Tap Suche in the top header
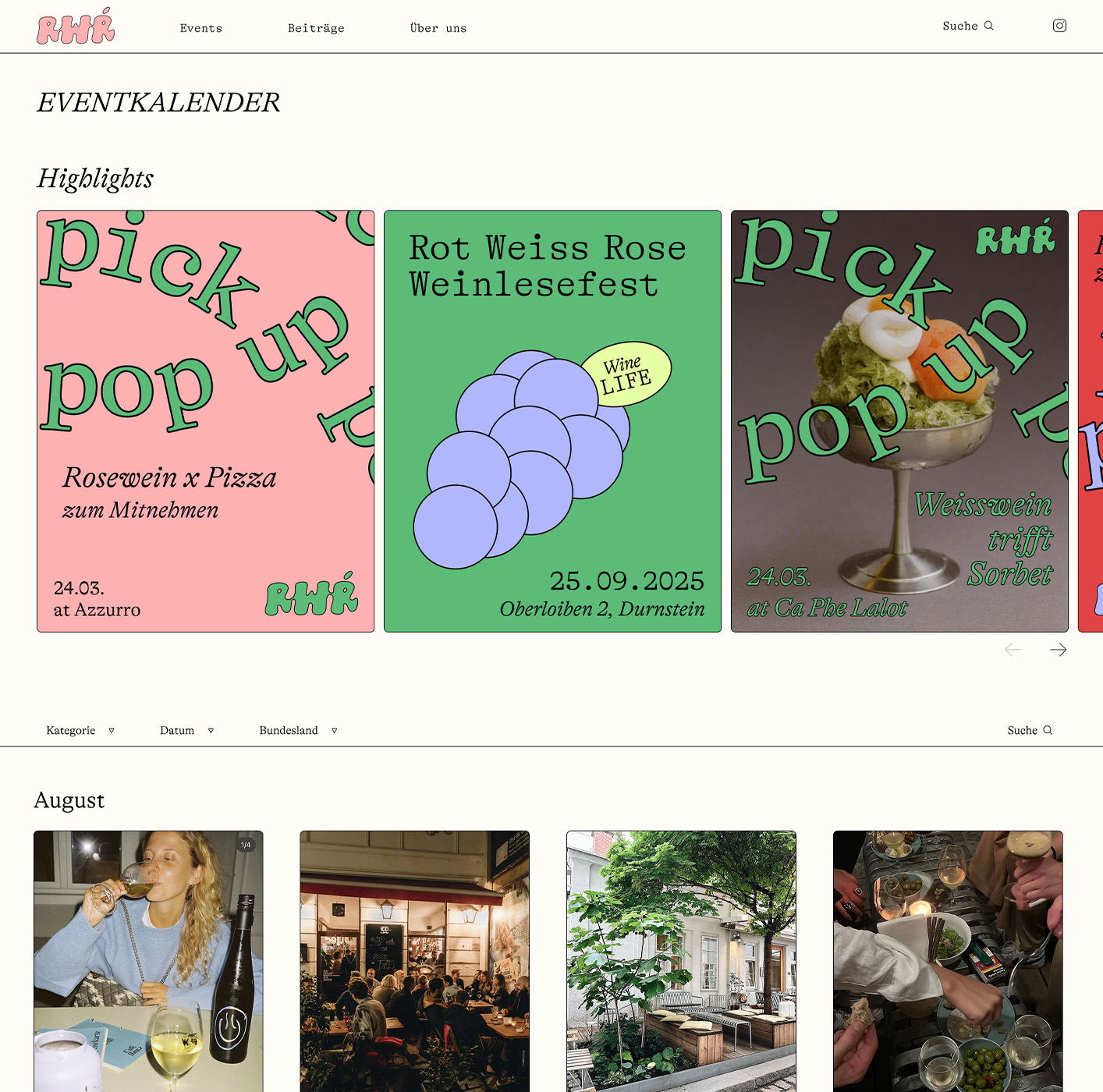1103x1092 pixels. 967,26
